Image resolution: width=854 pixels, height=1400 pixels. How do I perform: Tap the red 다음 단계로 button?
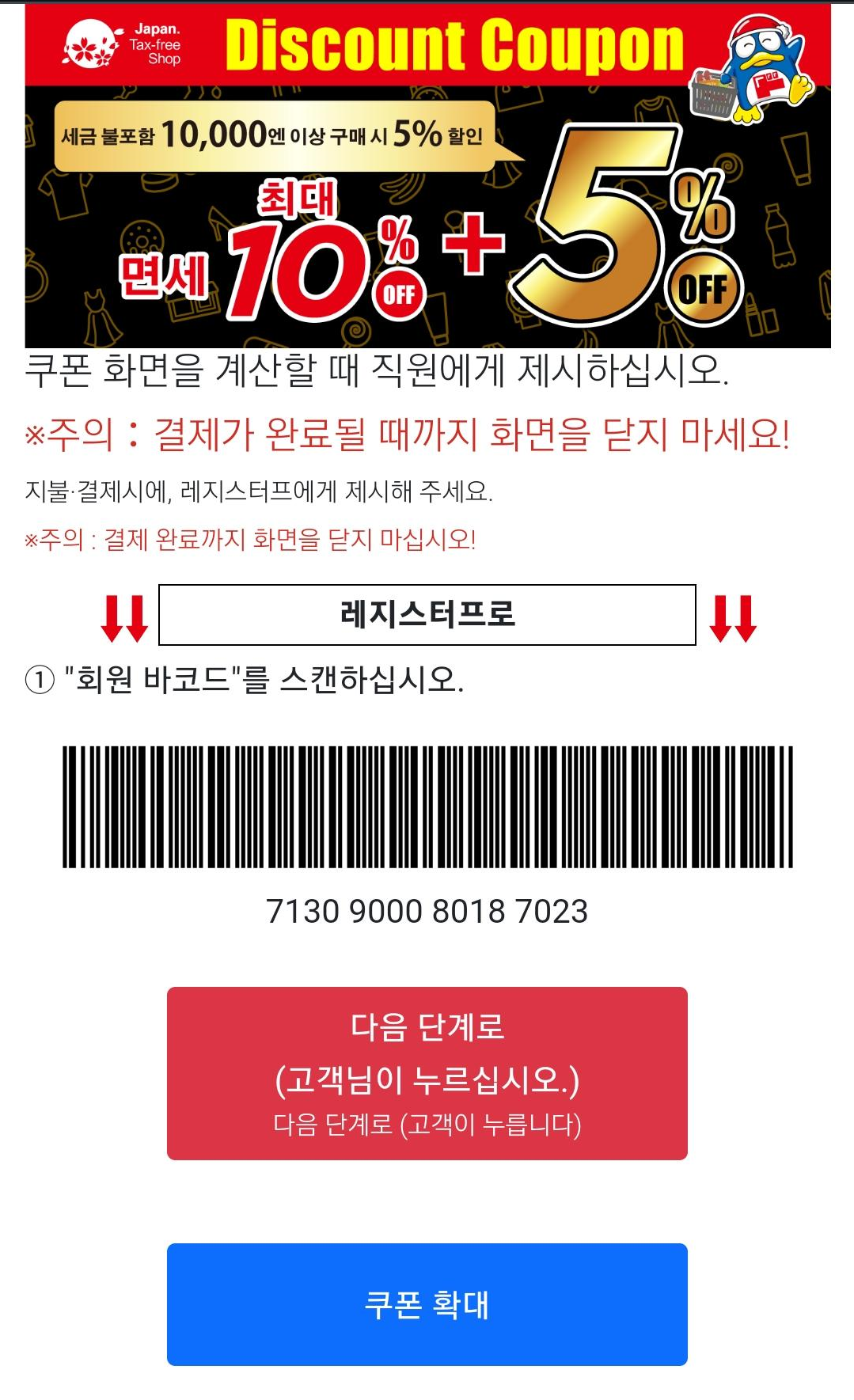(x=427, y=1073)
